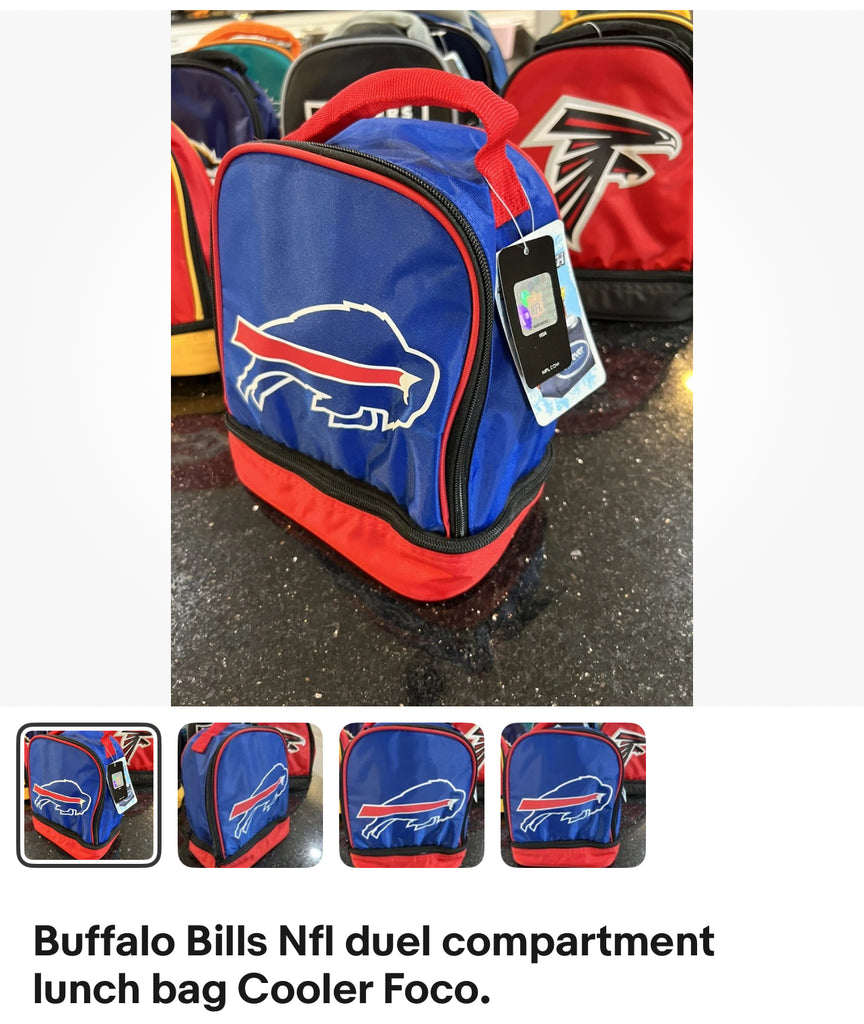View the second angled lunch bag thumbnail

pyautogui.click(x=250, y=795)
